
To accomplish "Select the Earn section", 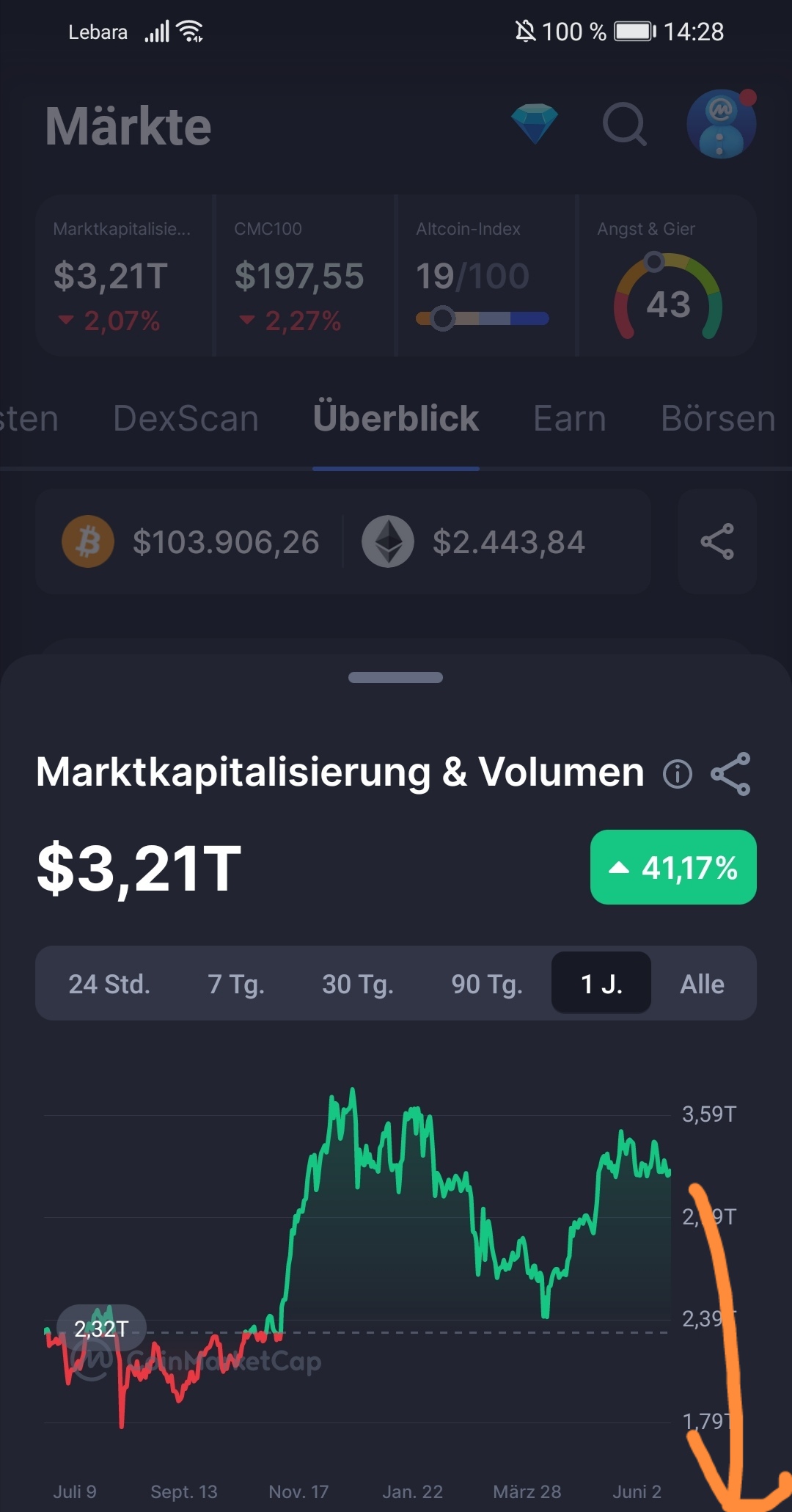I will 569,418.
